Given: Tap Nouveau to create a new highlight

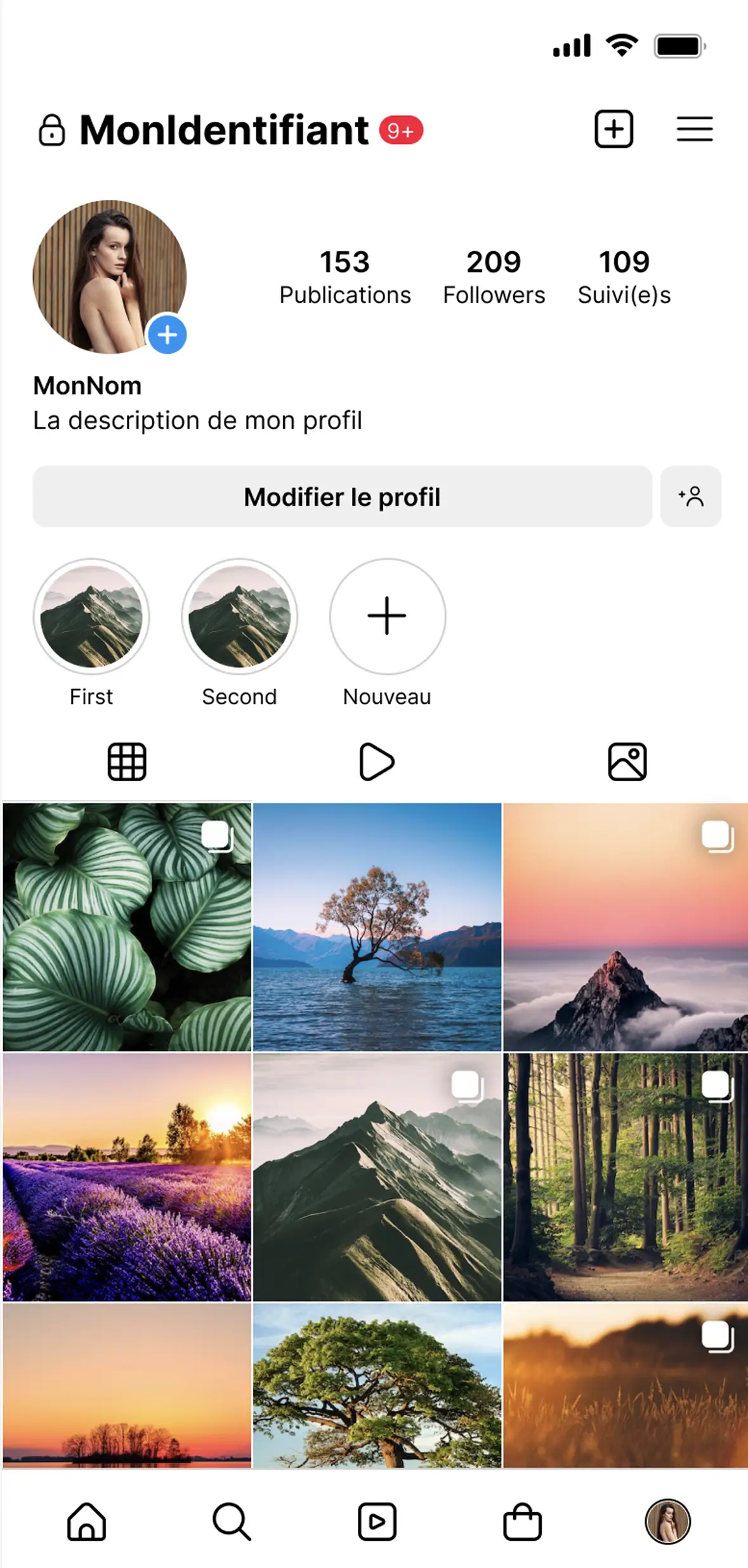Looking at the screenshot, I should 386,616.
